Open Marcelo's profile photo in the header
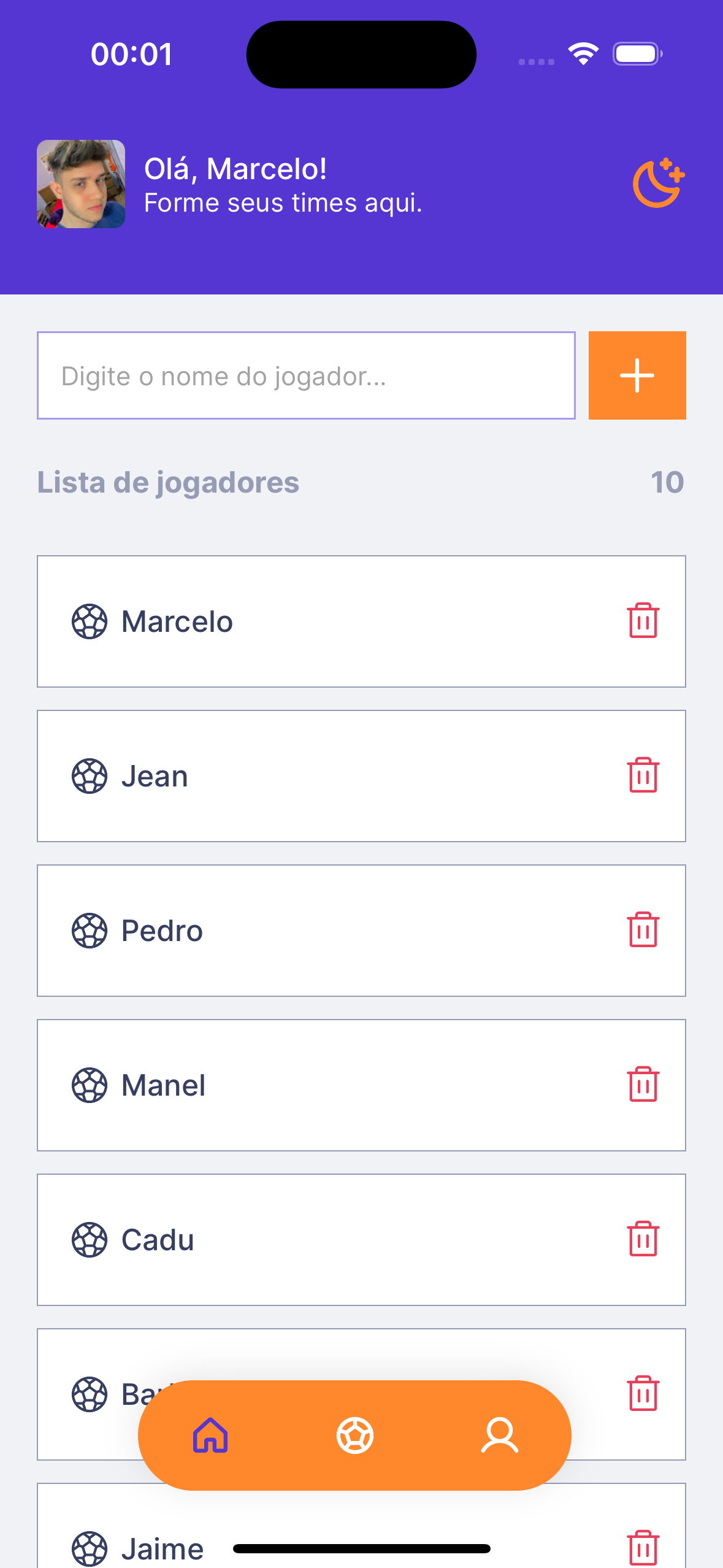This screenshot has height=1568, width=723. coord(81,184)
